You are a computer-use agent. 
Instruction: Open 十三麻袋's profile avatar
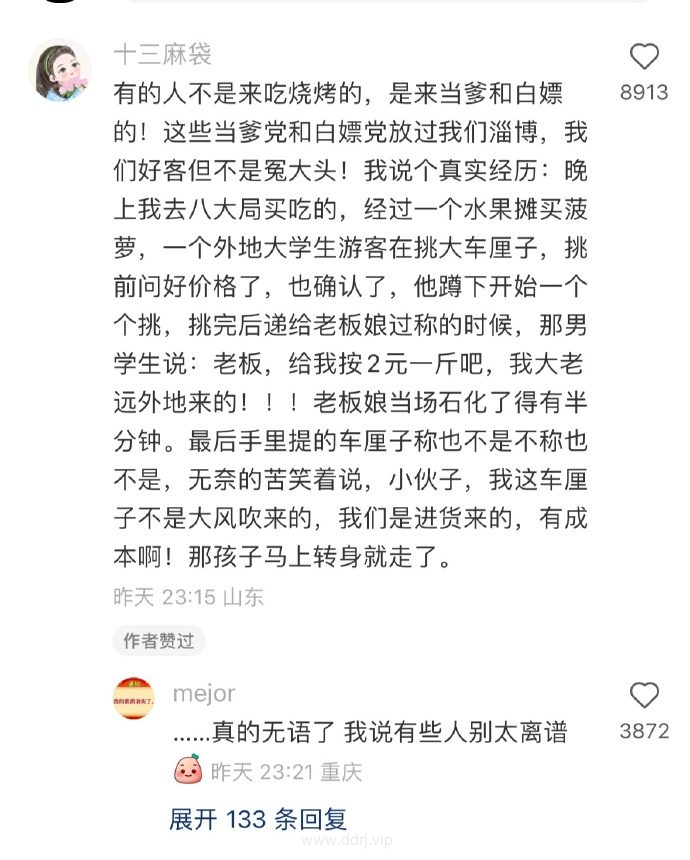click(x=63, y=70)
